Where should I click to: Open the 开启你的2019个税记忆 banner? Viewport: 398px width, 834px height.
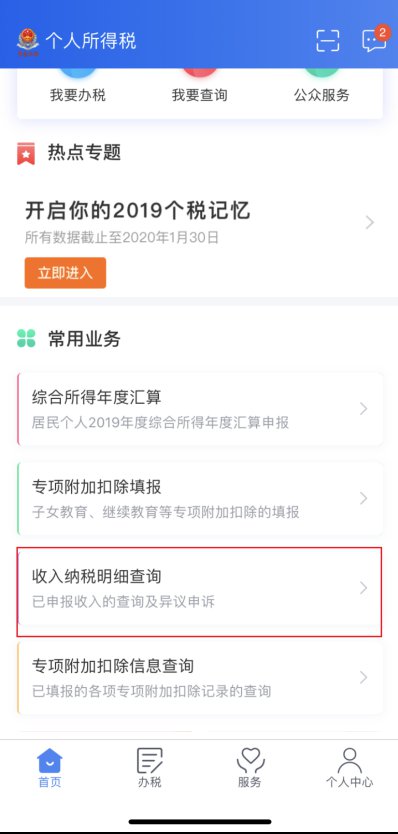pyautogui.click(x=200, y=222)
